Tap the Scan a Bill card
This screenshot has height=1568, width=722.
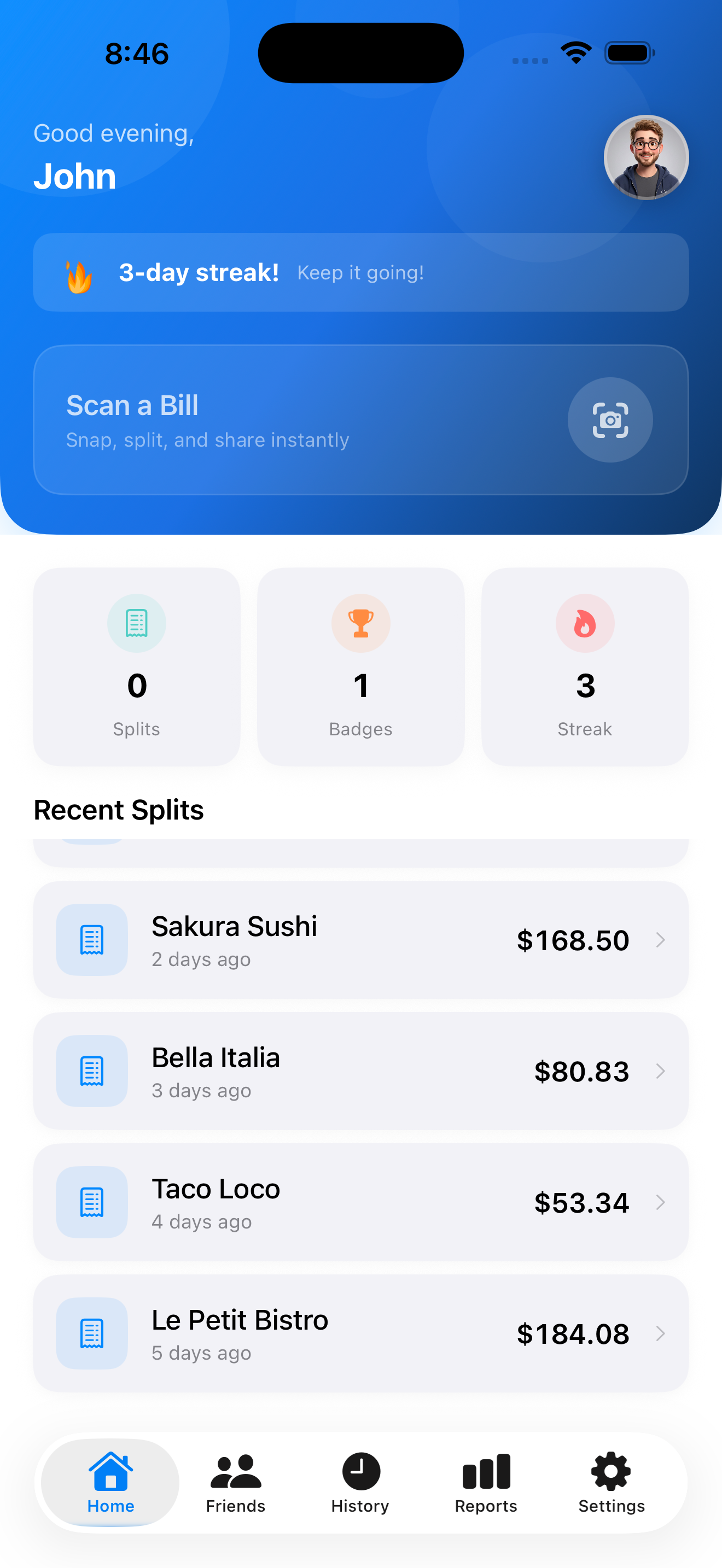(x=361, y=420)
